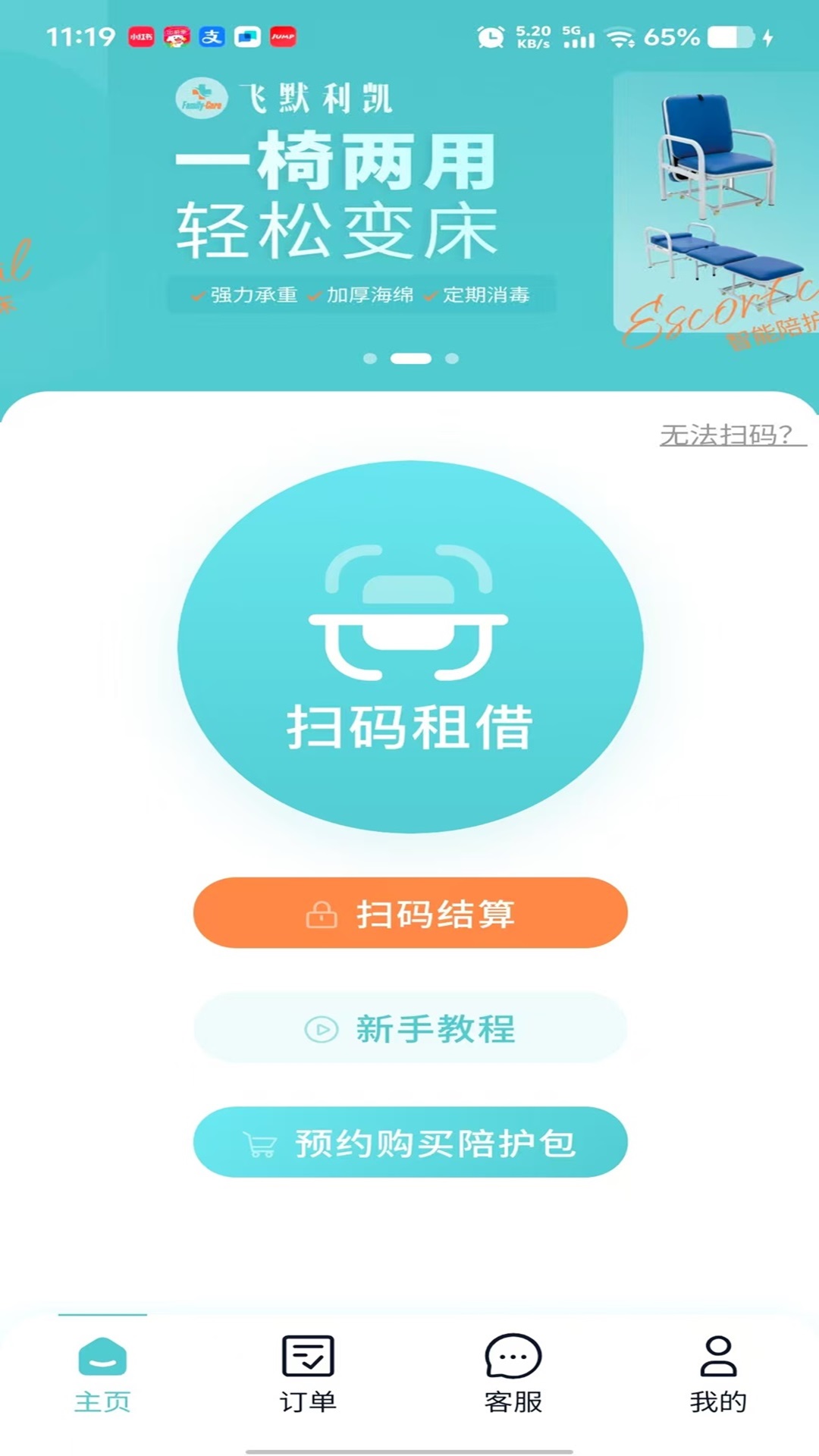View the 新手教程 beginner tutorial

click(410, 1028)
